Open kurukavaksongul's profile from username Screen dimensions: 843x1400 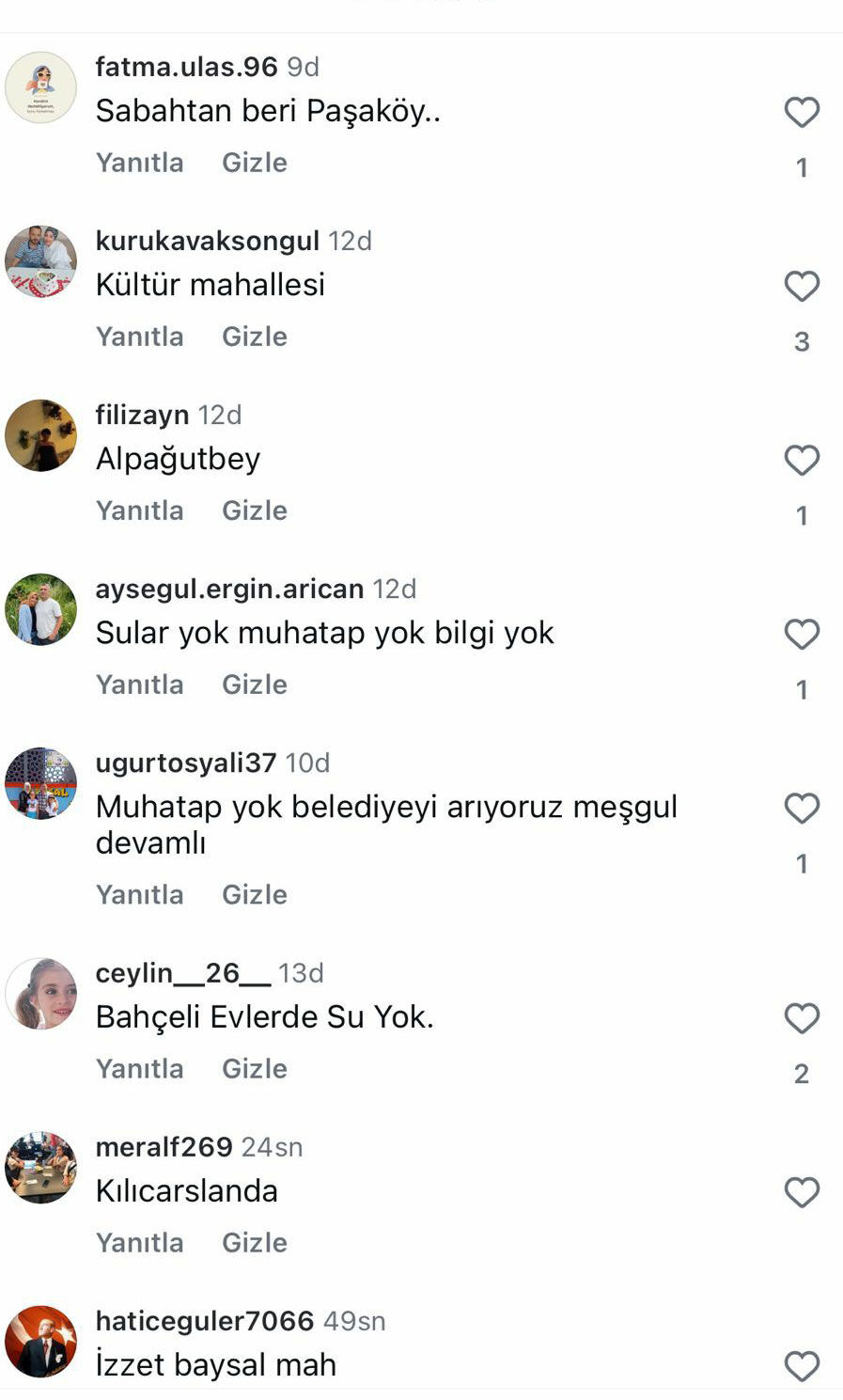208,241
